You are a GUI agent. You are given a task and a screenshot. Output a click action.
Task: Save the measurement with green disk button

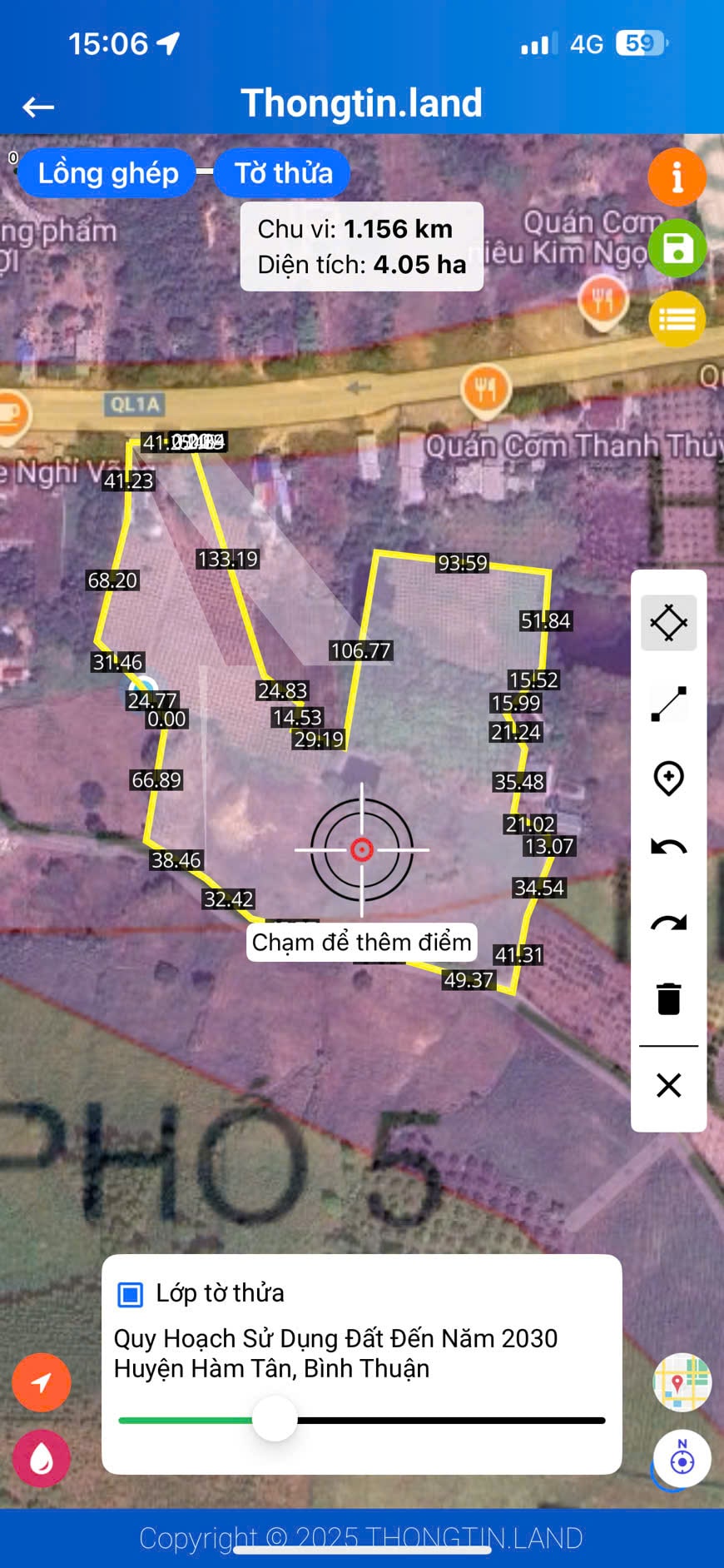[x=677, y=248]
